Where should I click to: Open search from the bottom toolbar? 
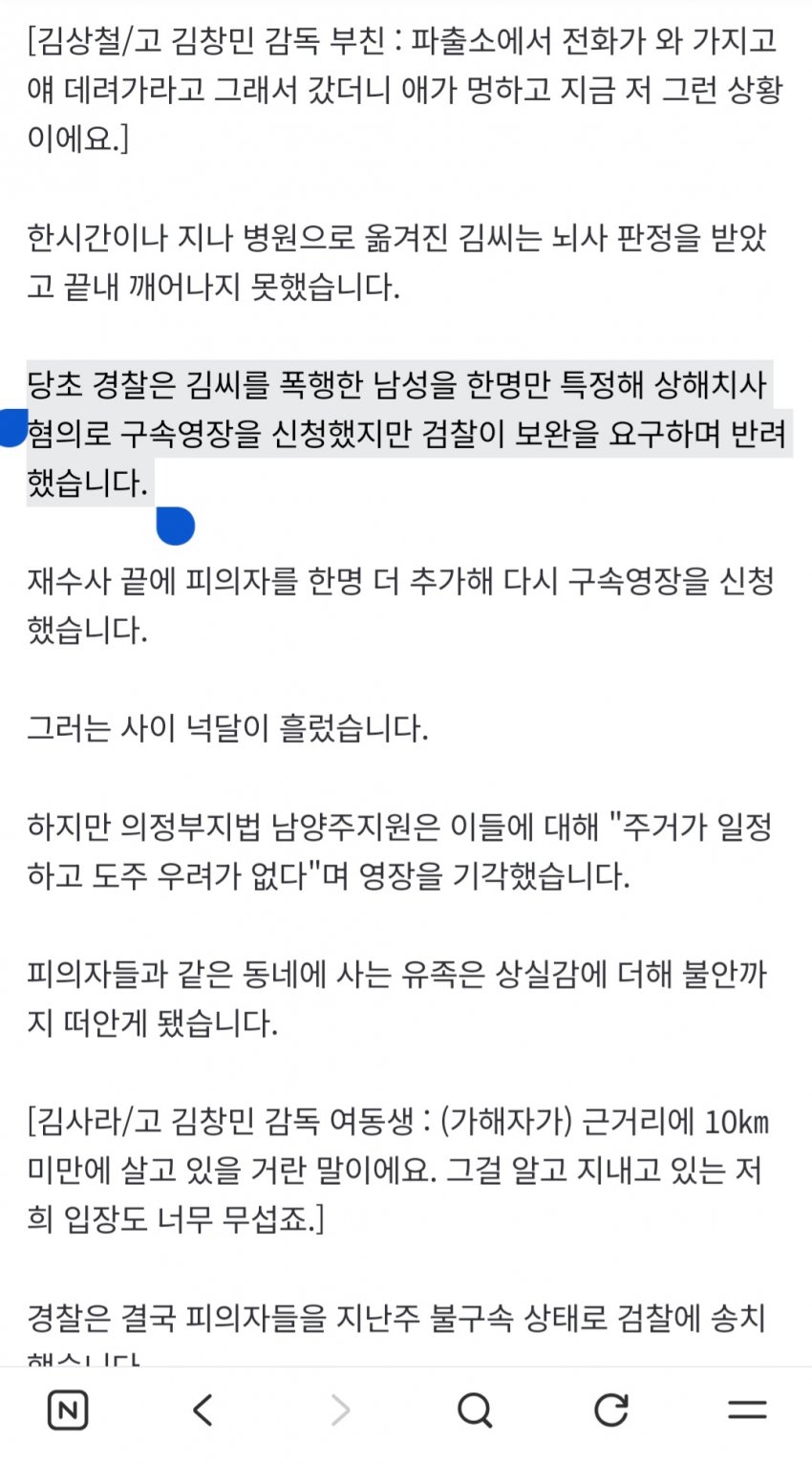[x=475, y=1410]
